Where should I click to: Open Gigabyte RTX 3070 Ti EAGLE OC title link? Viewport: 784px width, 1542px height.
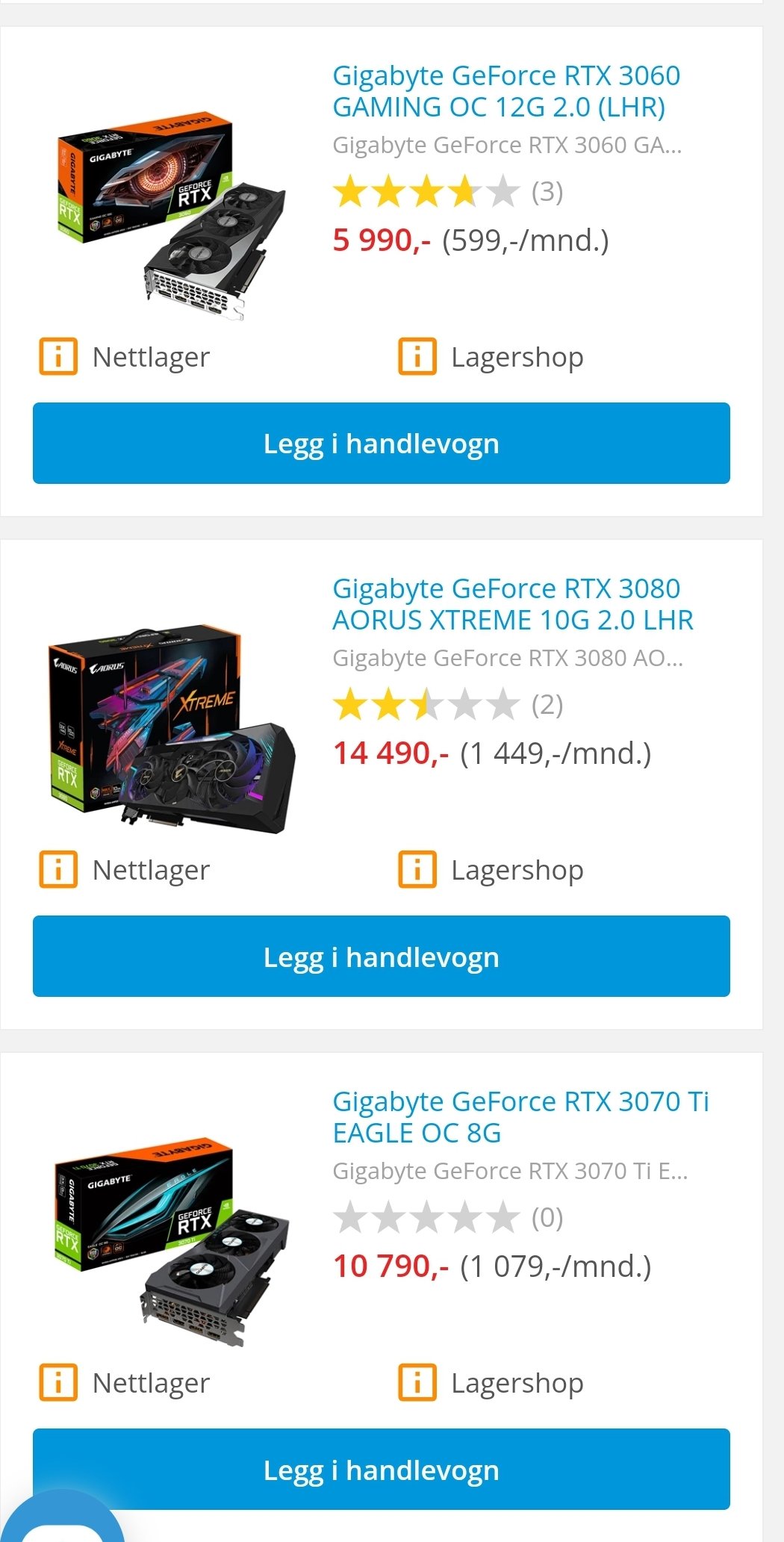point(520,1117)
